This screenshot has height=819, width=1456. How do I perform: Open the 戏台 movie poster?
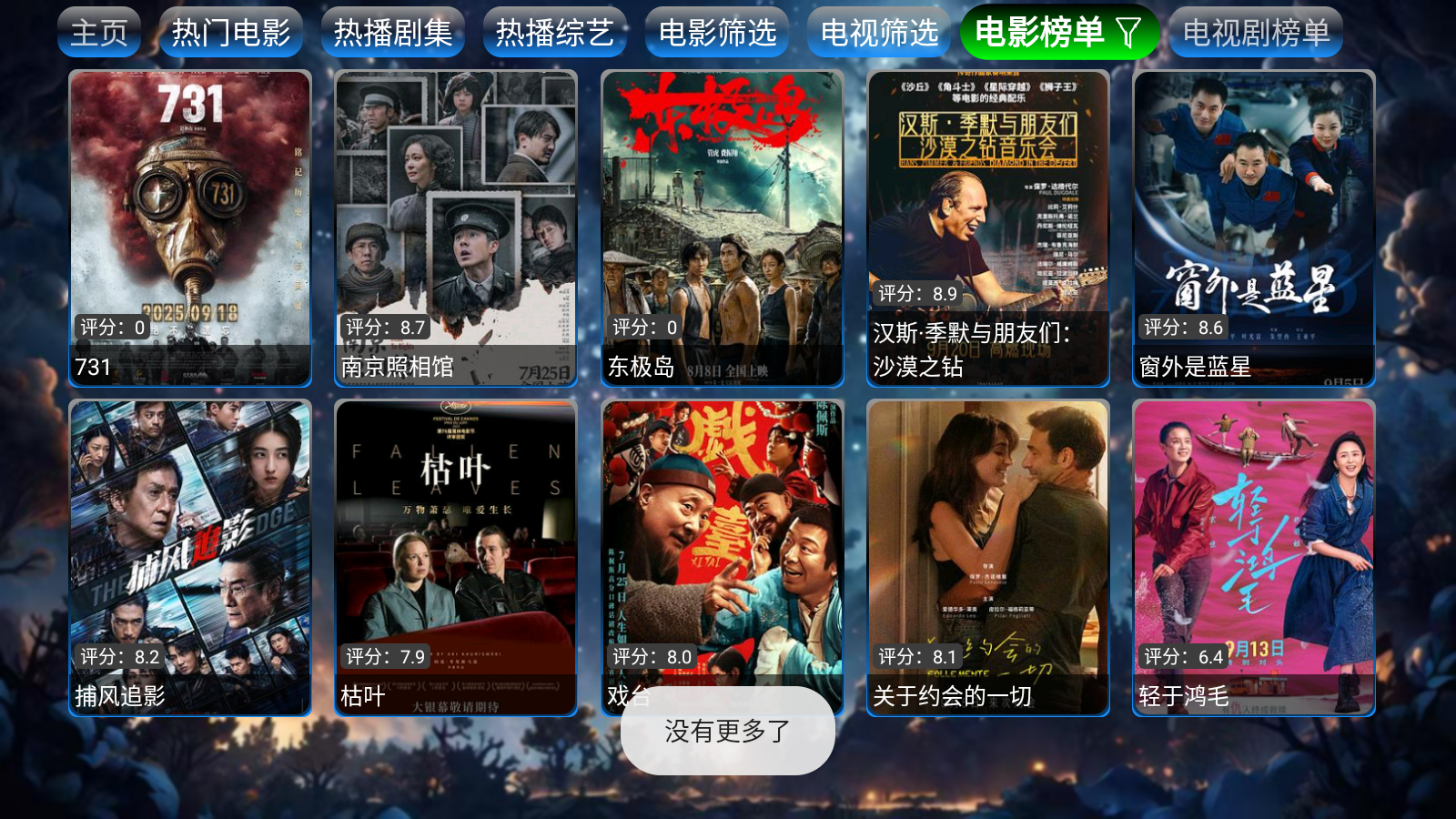click(x=723, y=546)
